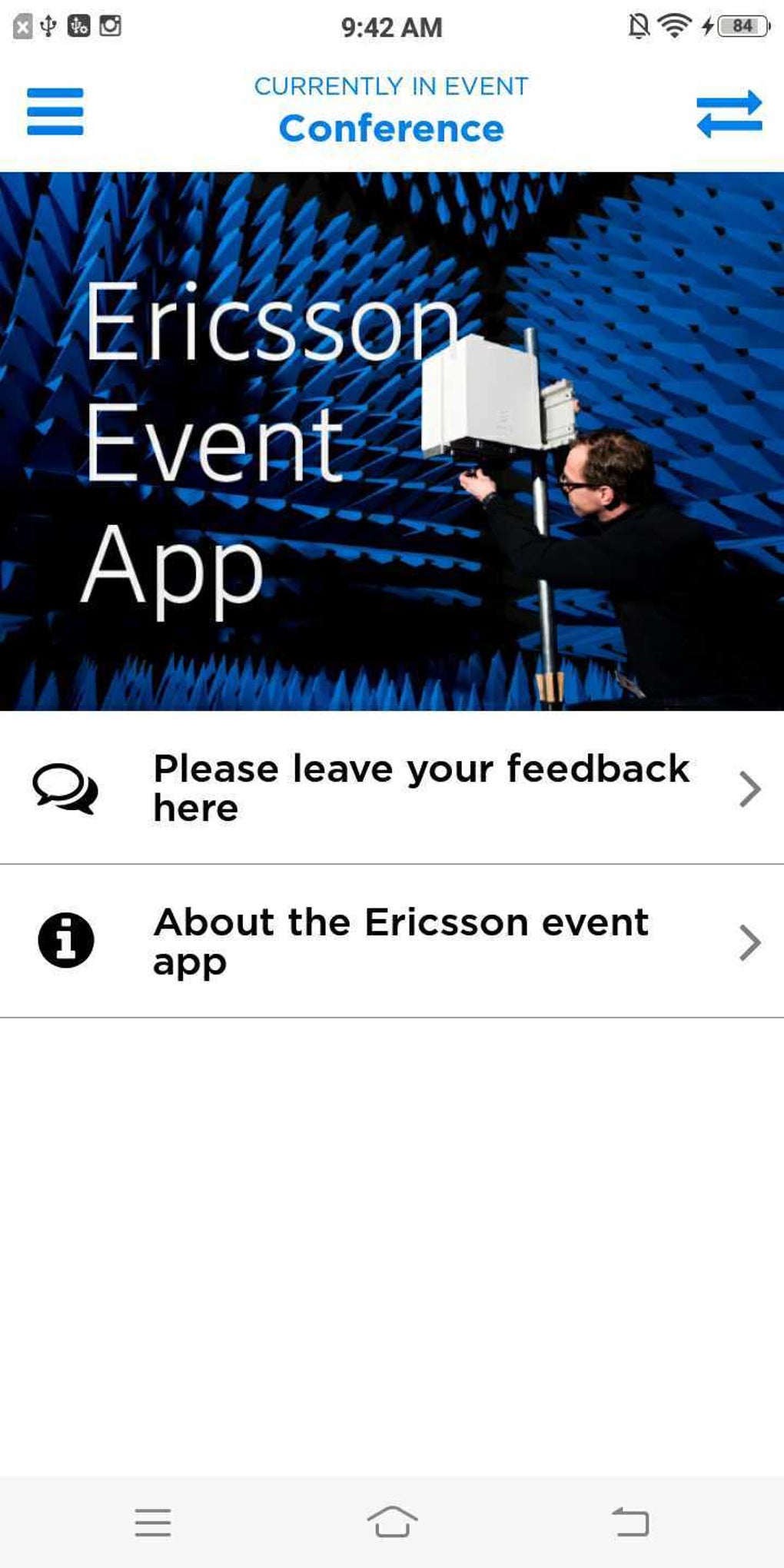Tap the Ericsson Event App banner image

(x=392, y=438)
